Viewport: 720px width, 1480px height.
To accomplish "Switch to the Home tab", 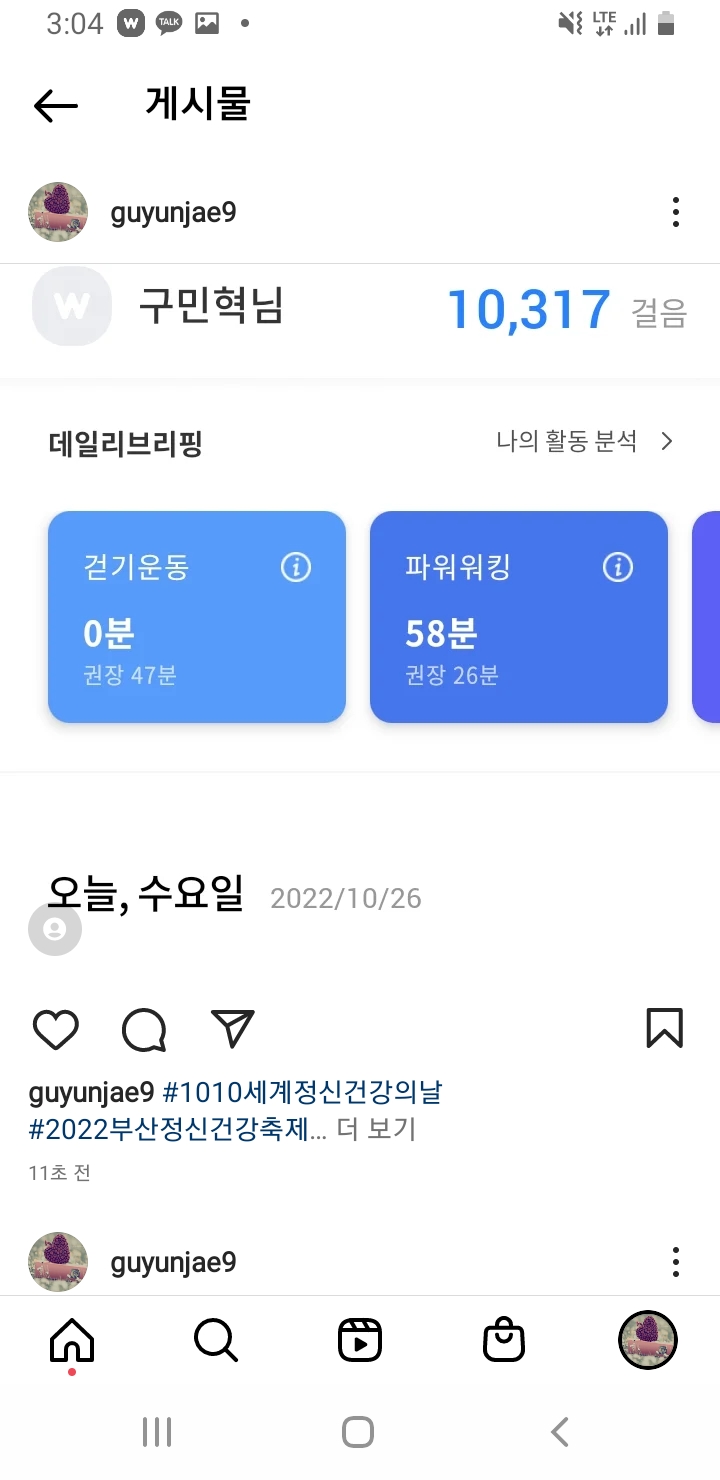I will point(72,1341).
